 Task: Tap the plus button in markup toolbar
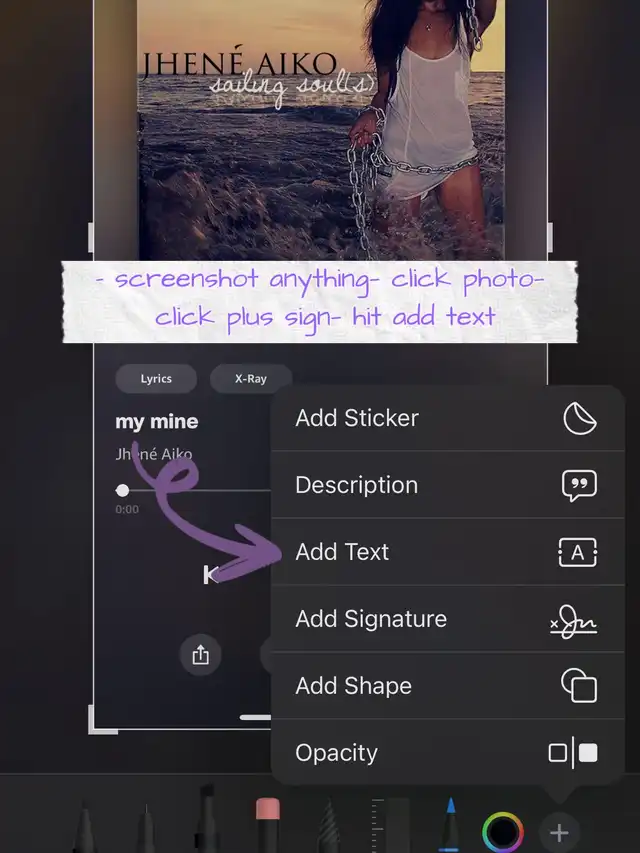(560, 832)
